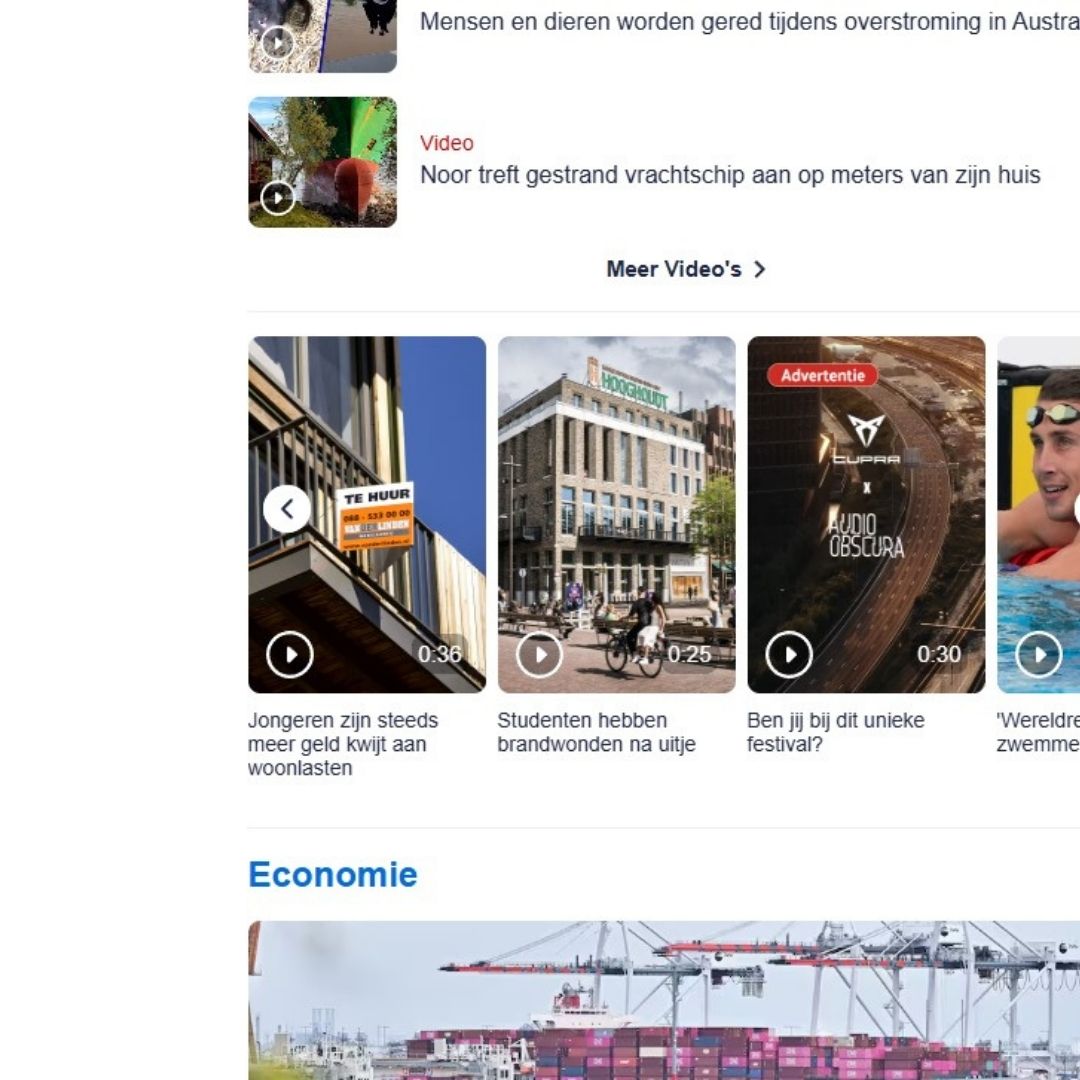Open 'Ben jij bij dit unieke festival?'
Screen dimensions: 1080x1080
point(835,732)
